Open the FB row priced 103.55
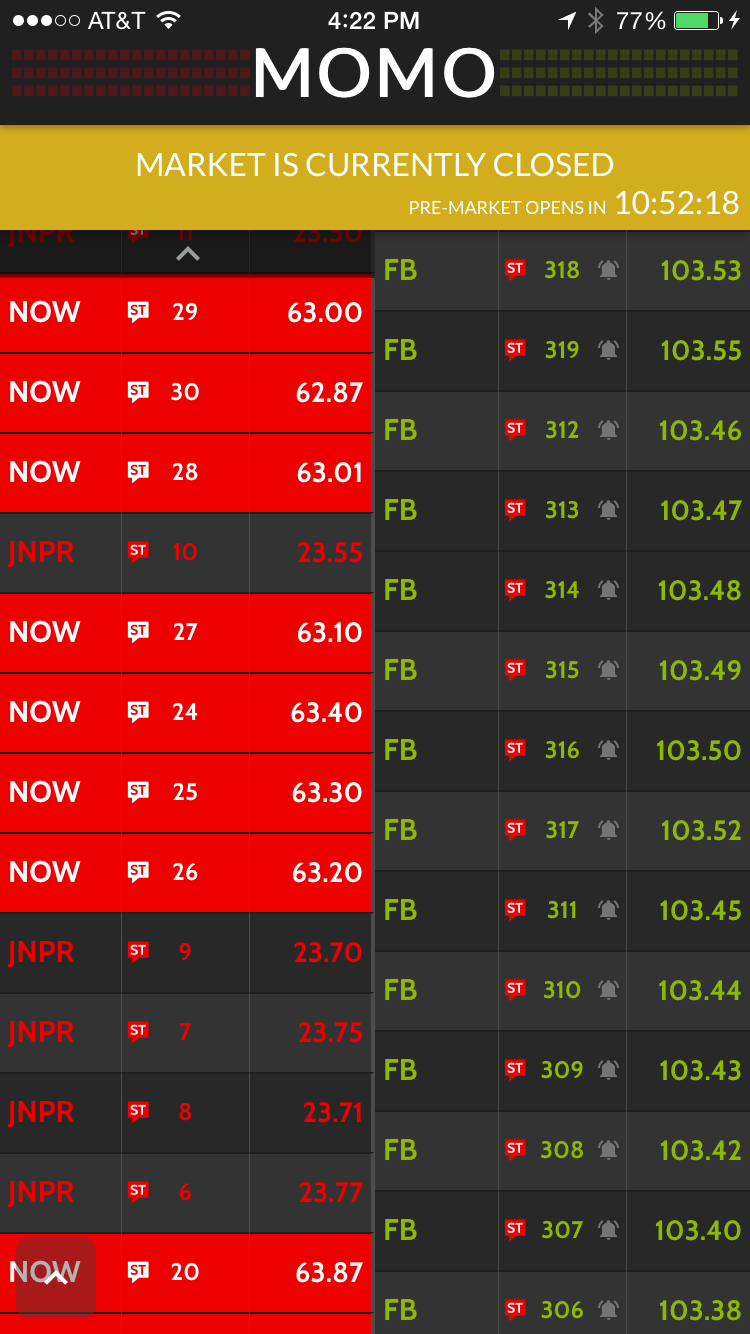 (562, 350)
